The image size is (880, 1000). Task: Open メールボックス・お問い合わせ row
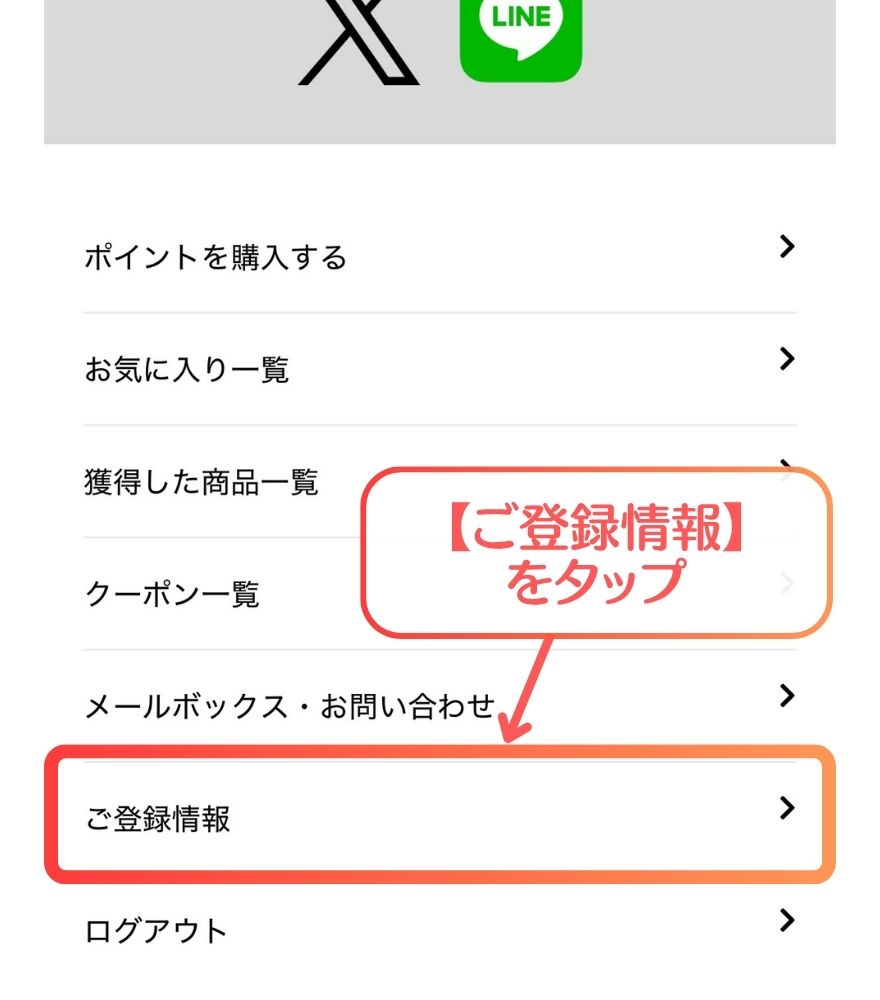pyautogui.click(x=290, y=707)
